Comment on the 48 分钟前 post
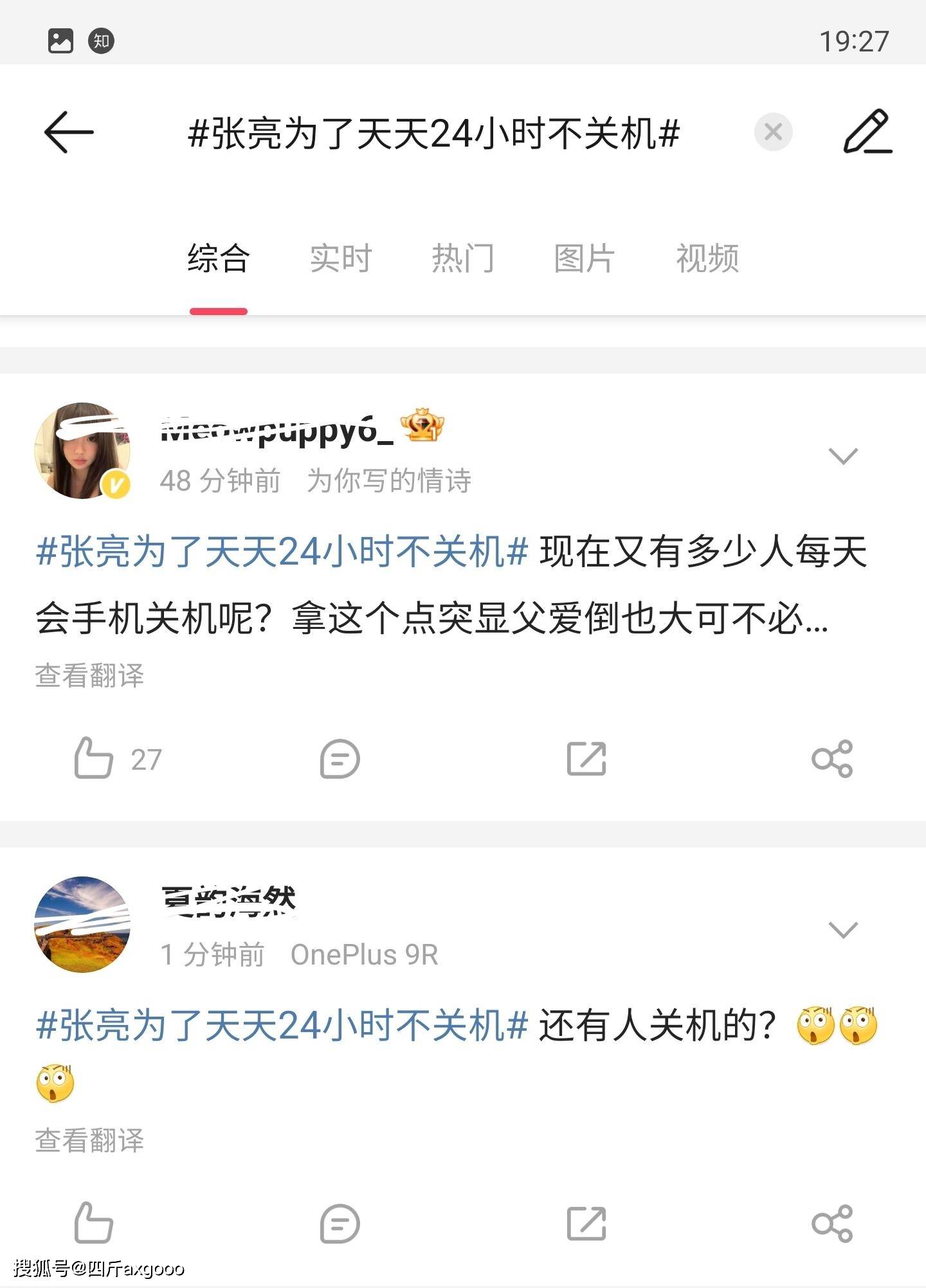This screenshot has height=1288, width=926. point(340,759)
